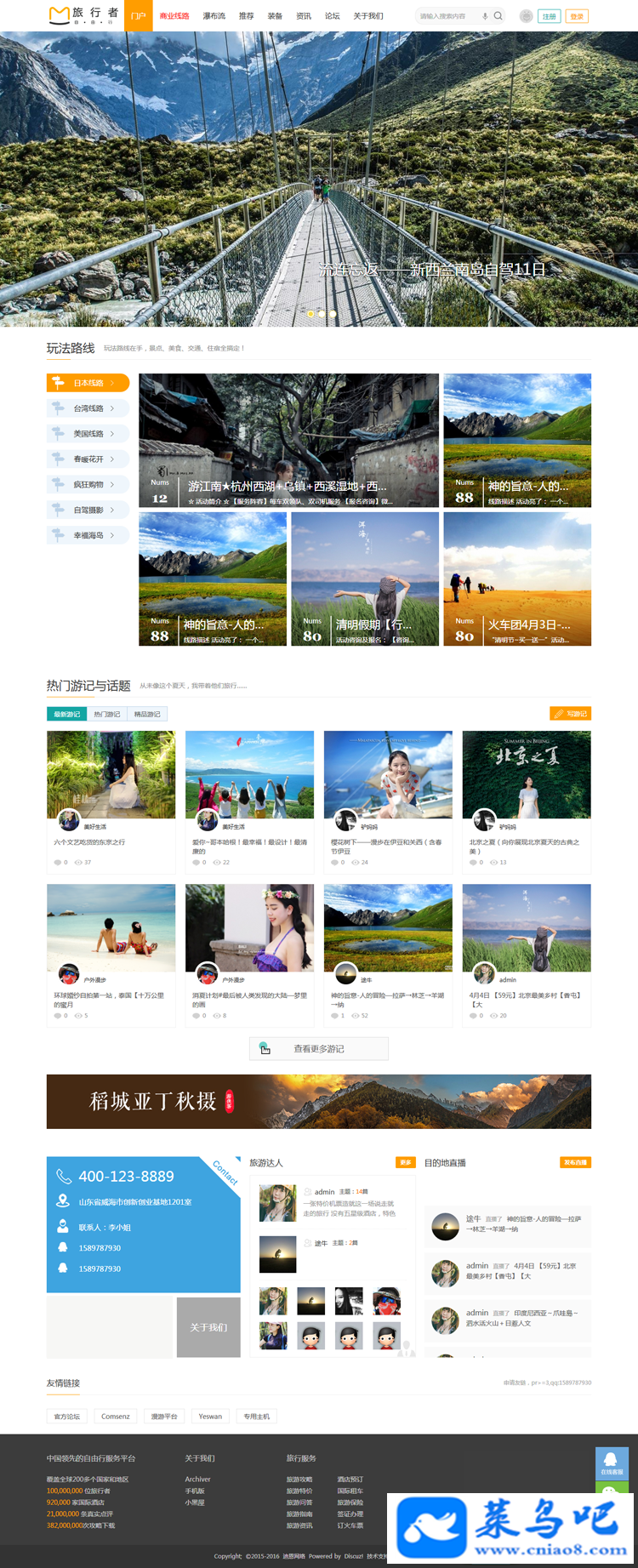Tap the 发布直播 button

pyautogui.click(x=575, y=1162)
